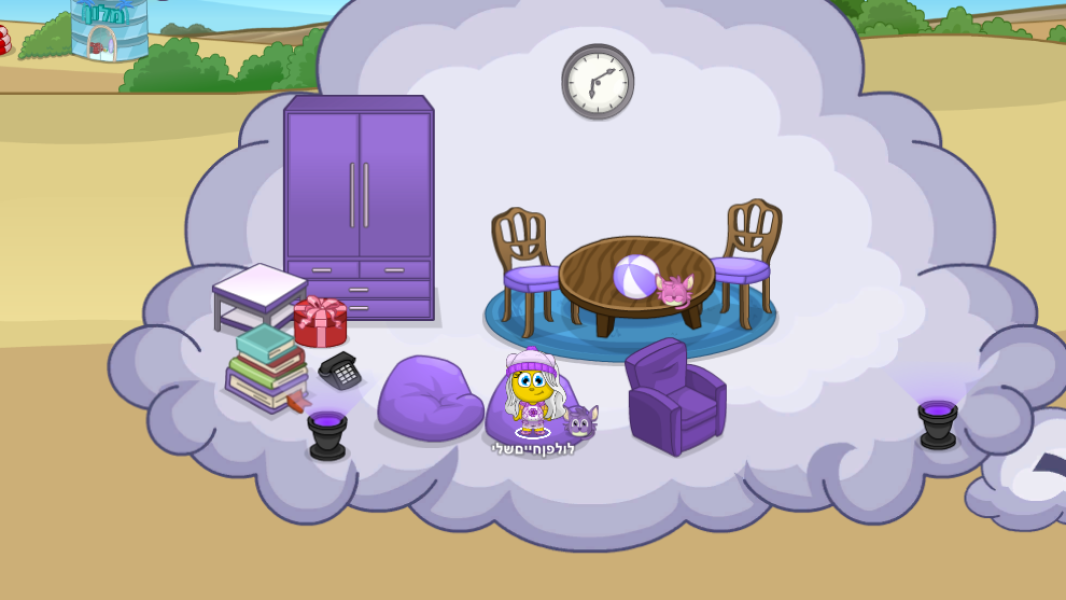This screenshot has width=1066, height=600.
Task: Open the red gift box
Action: (320, 321)
